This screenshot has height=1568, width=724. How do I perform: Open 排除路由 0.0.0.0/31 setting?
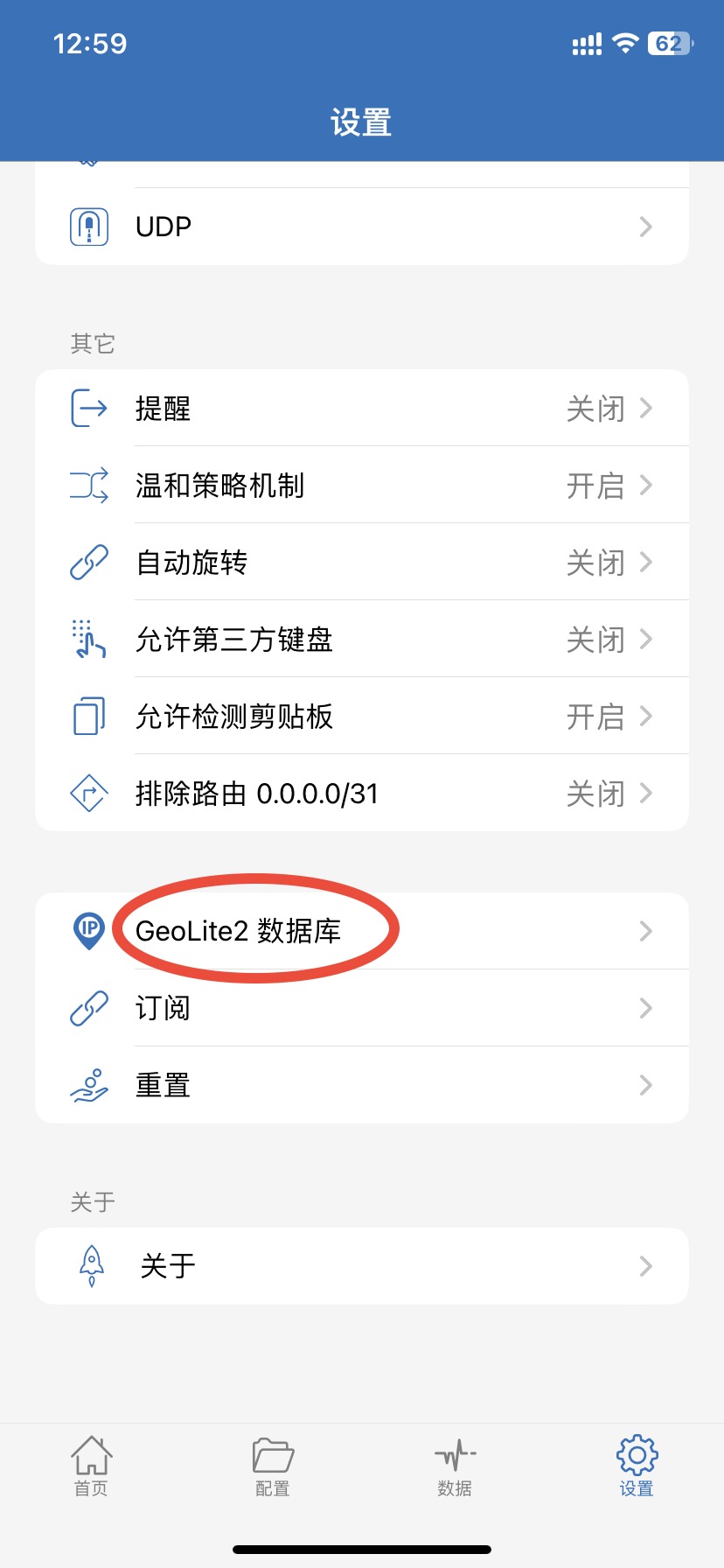pos(361,794)
